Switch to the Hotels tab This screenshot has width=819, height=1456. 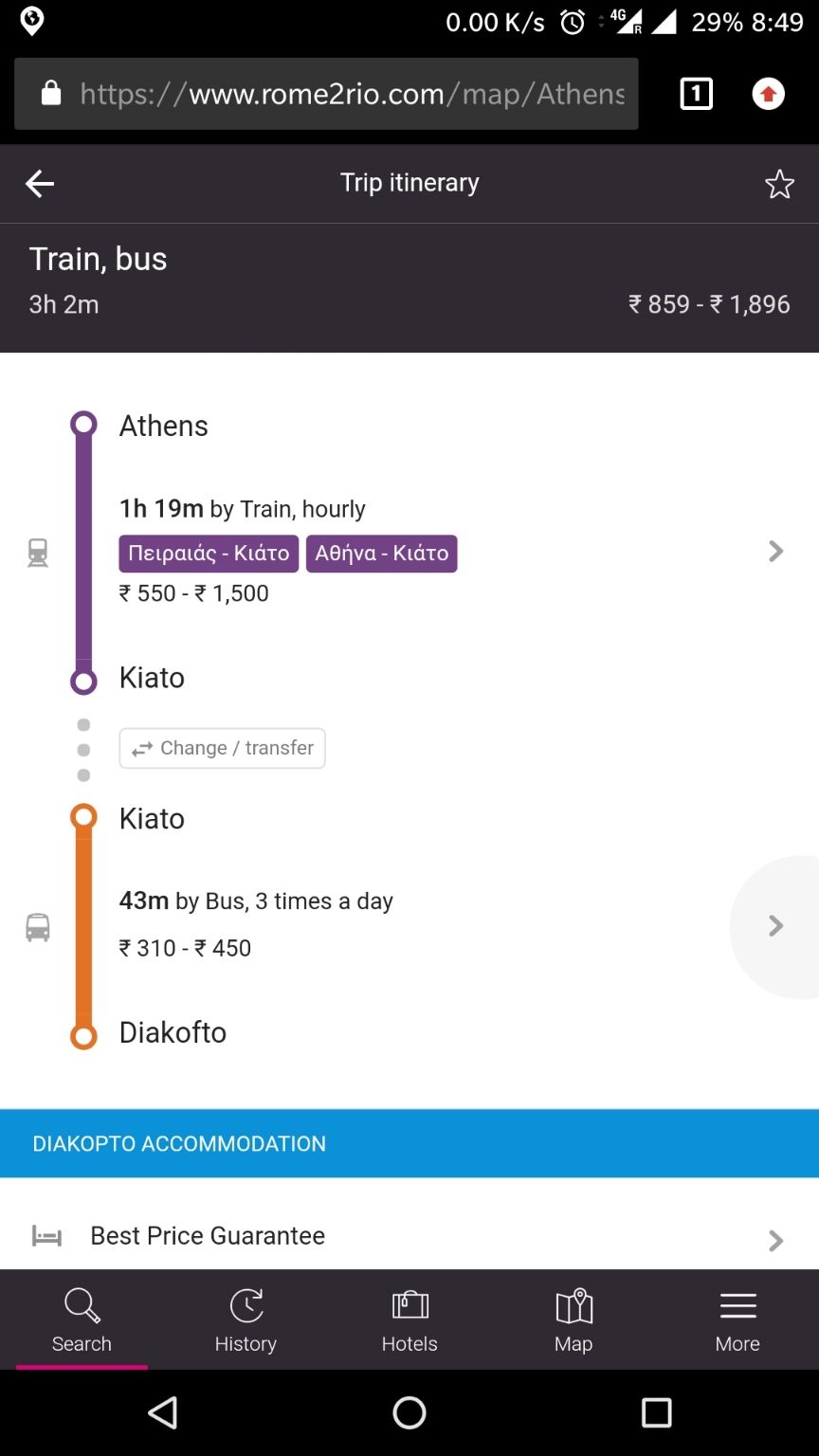409,1319
